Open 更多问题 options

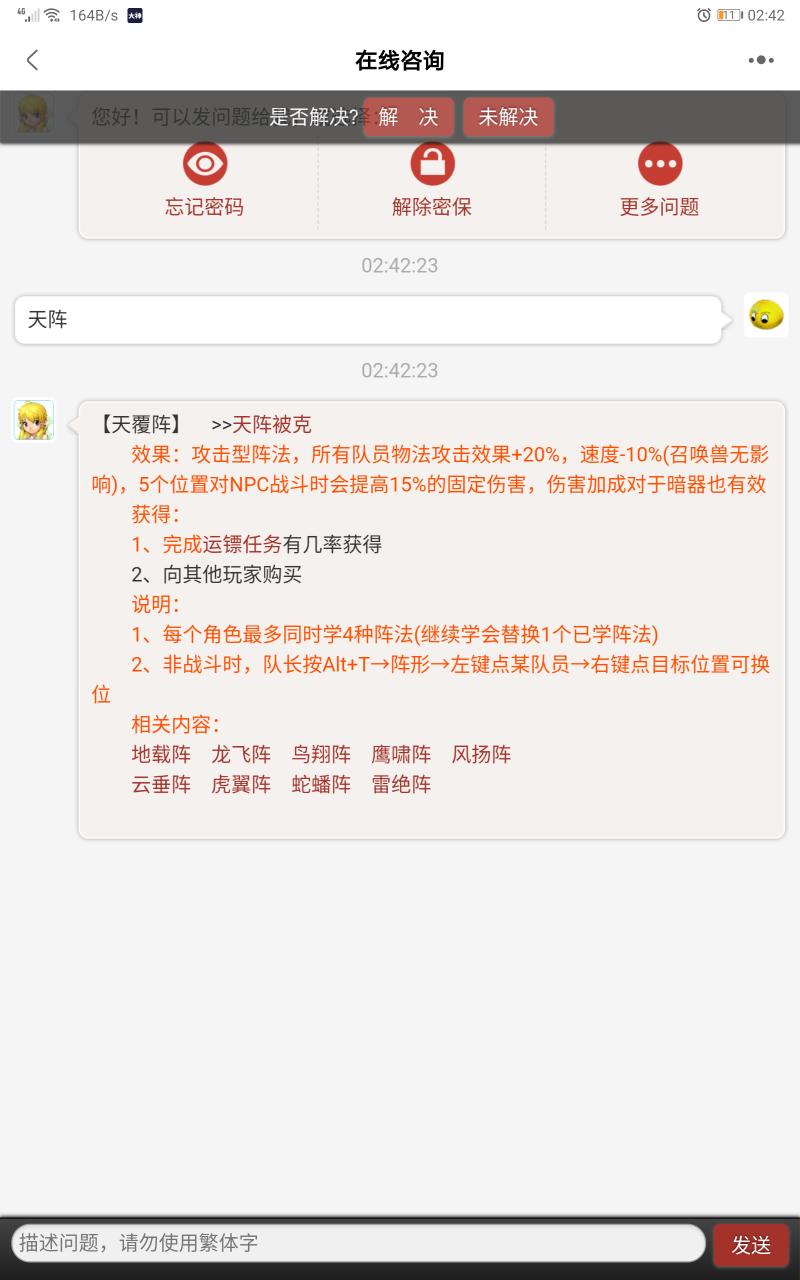659,182
